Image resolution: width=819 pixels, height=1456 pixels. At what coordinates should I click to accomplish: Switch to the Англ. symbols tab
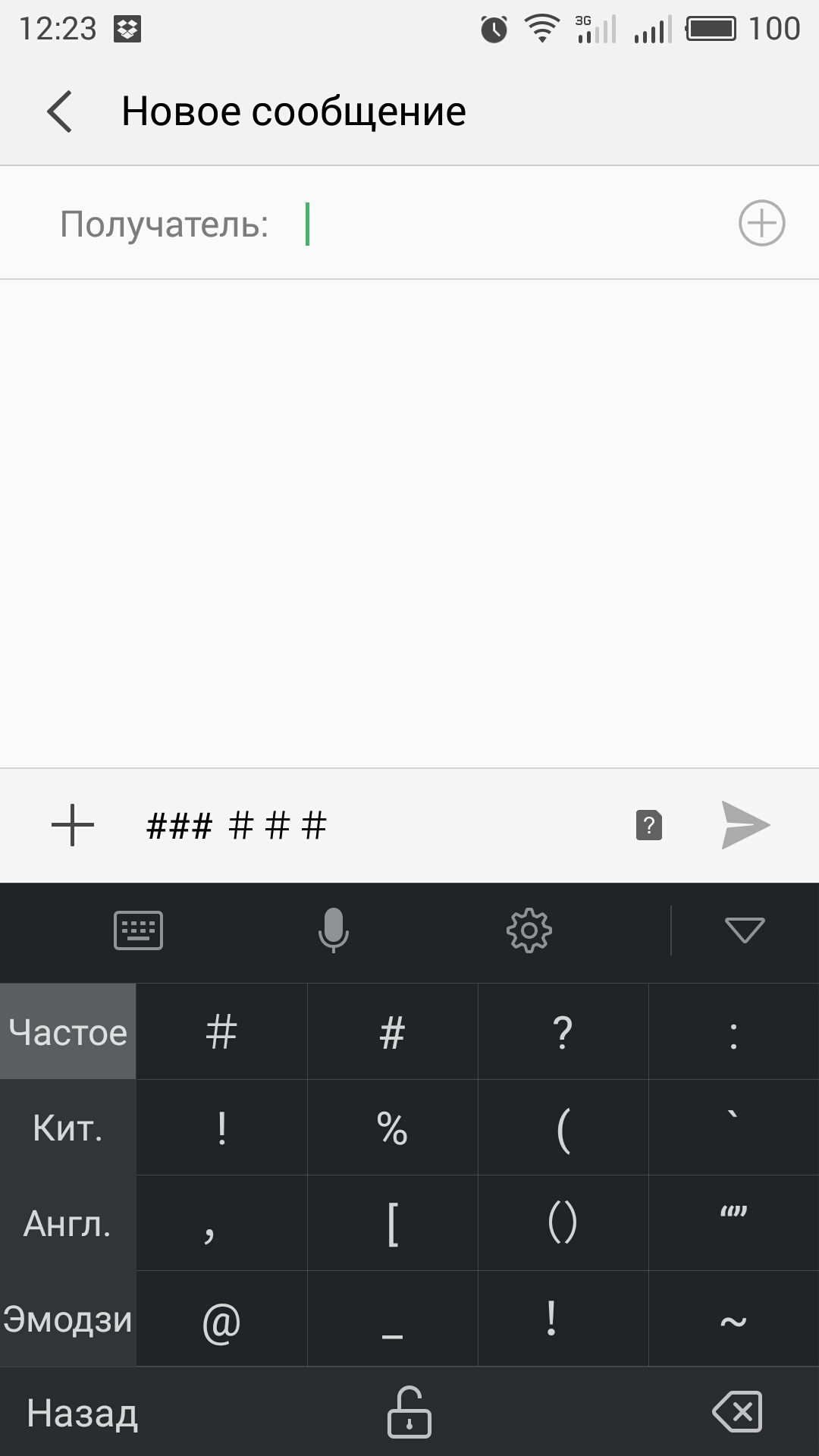(x=68, y=1223)
